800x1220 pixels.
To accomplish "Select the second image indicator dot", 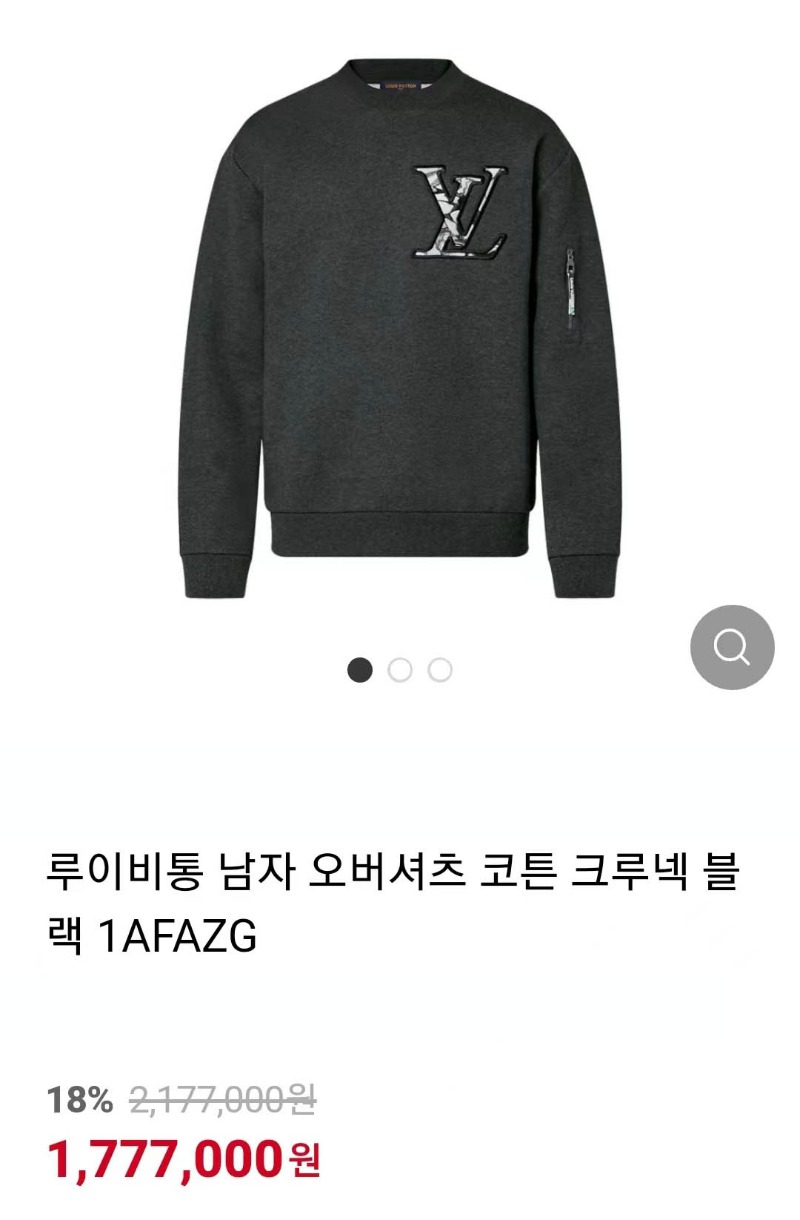I will tap(400, 670).
